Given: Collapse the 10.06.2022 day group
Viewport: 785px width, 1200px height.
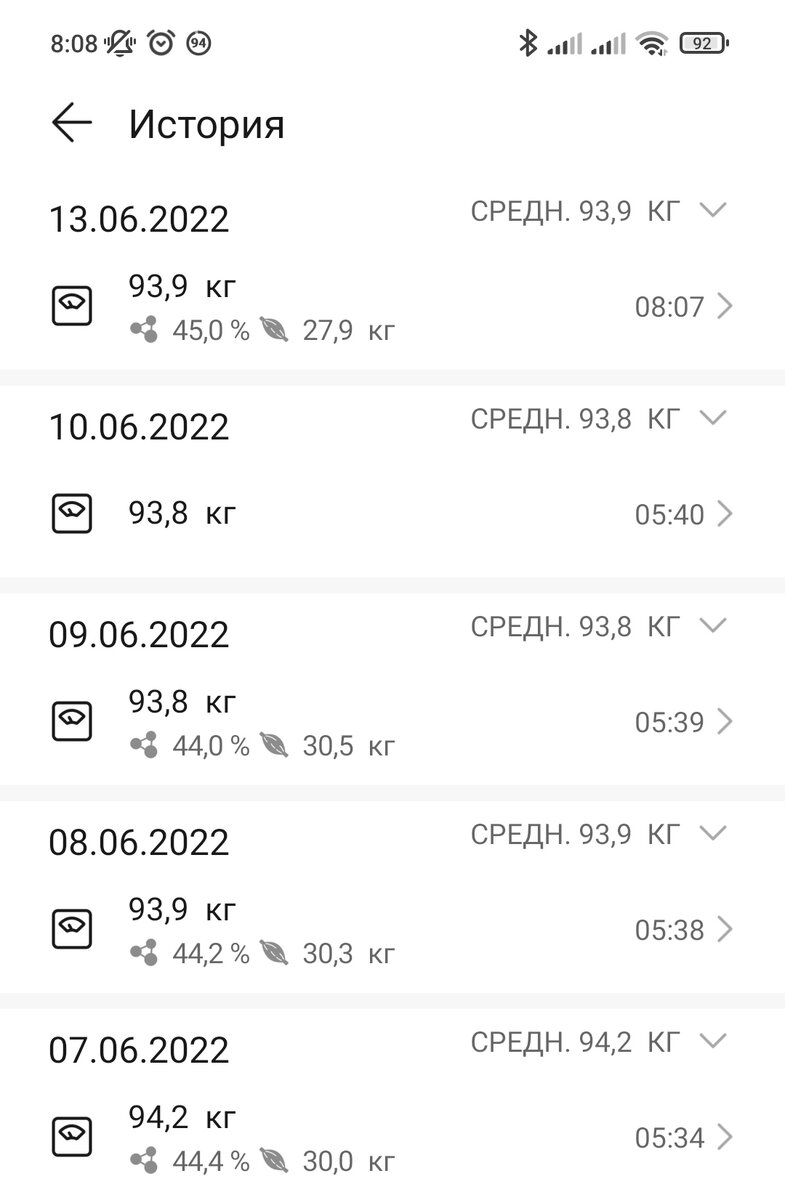Looking at the screenshot, I should [x=712, y=417].
